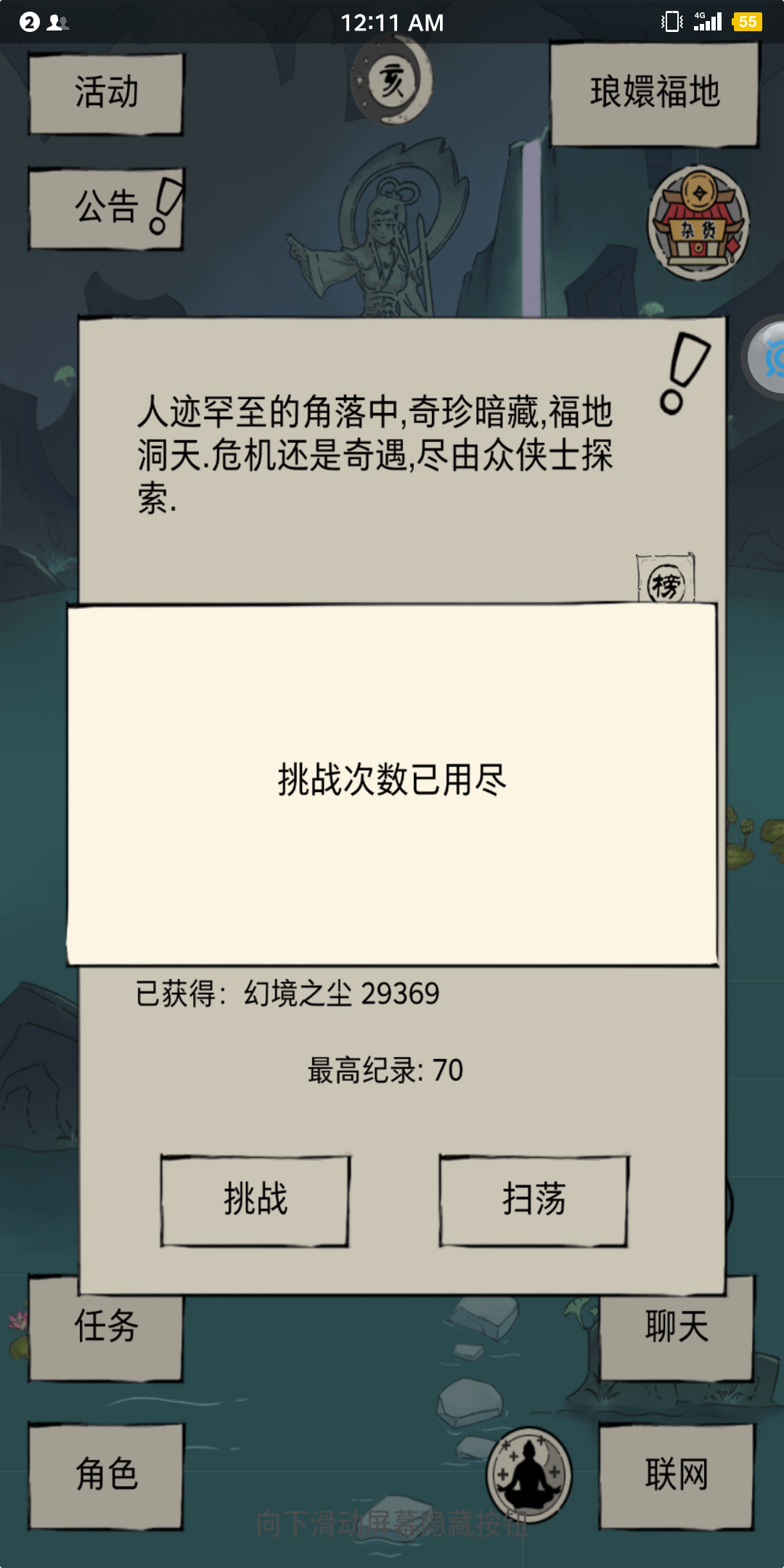Viewport: 784px width, 1568px height.
Task: Open the 榜 ranking list icon
Action: coord(666,581)
